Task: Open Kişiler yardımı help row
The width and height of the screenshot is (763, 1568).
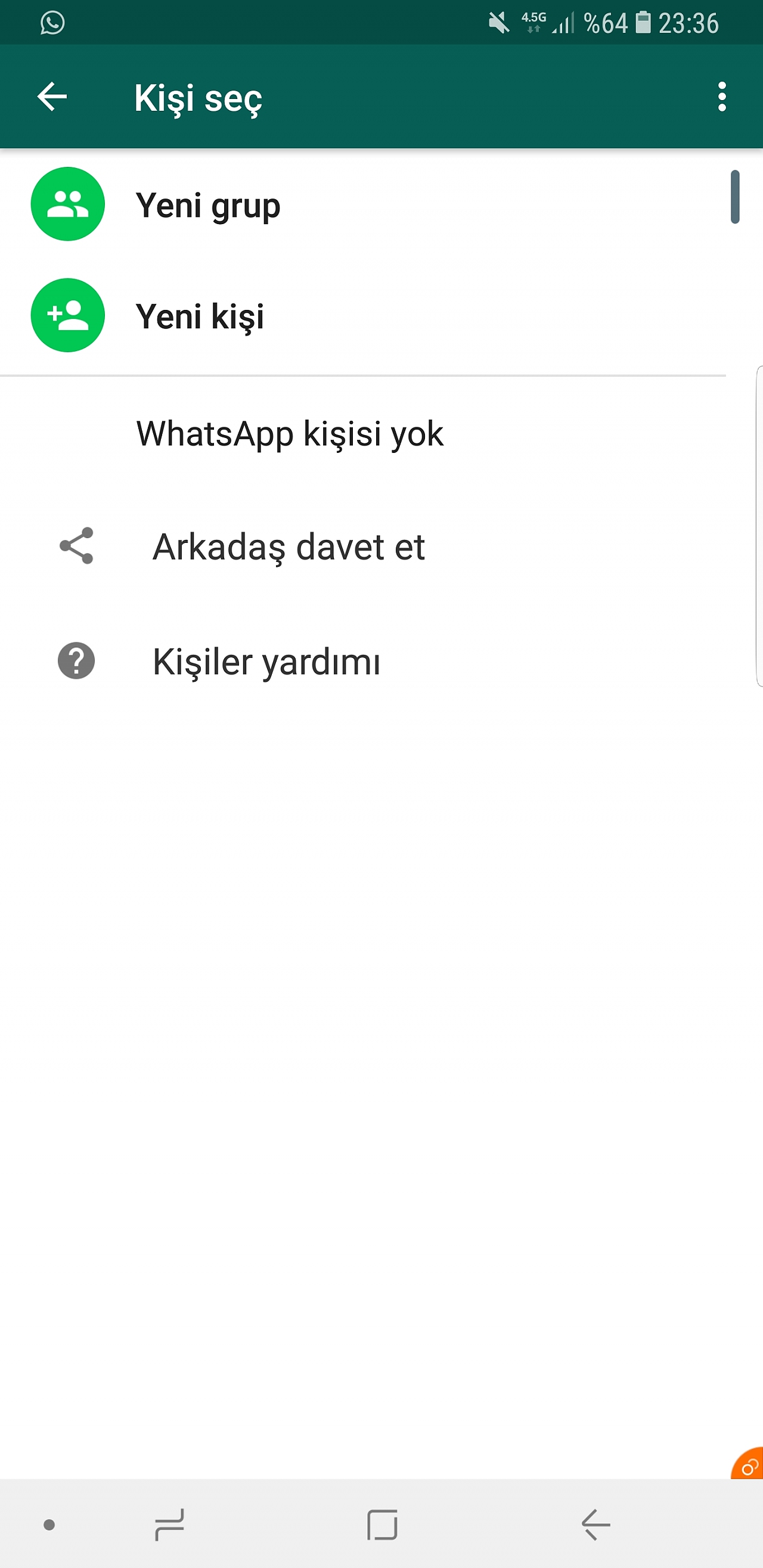Action: (x=265, y=662)
